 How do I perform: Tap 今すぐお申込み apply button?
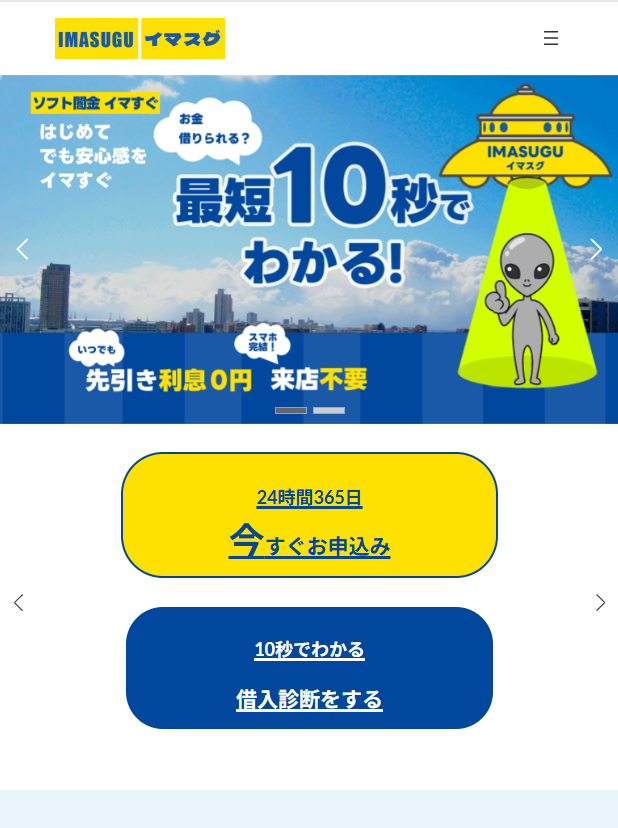click(x=309, y=515)
